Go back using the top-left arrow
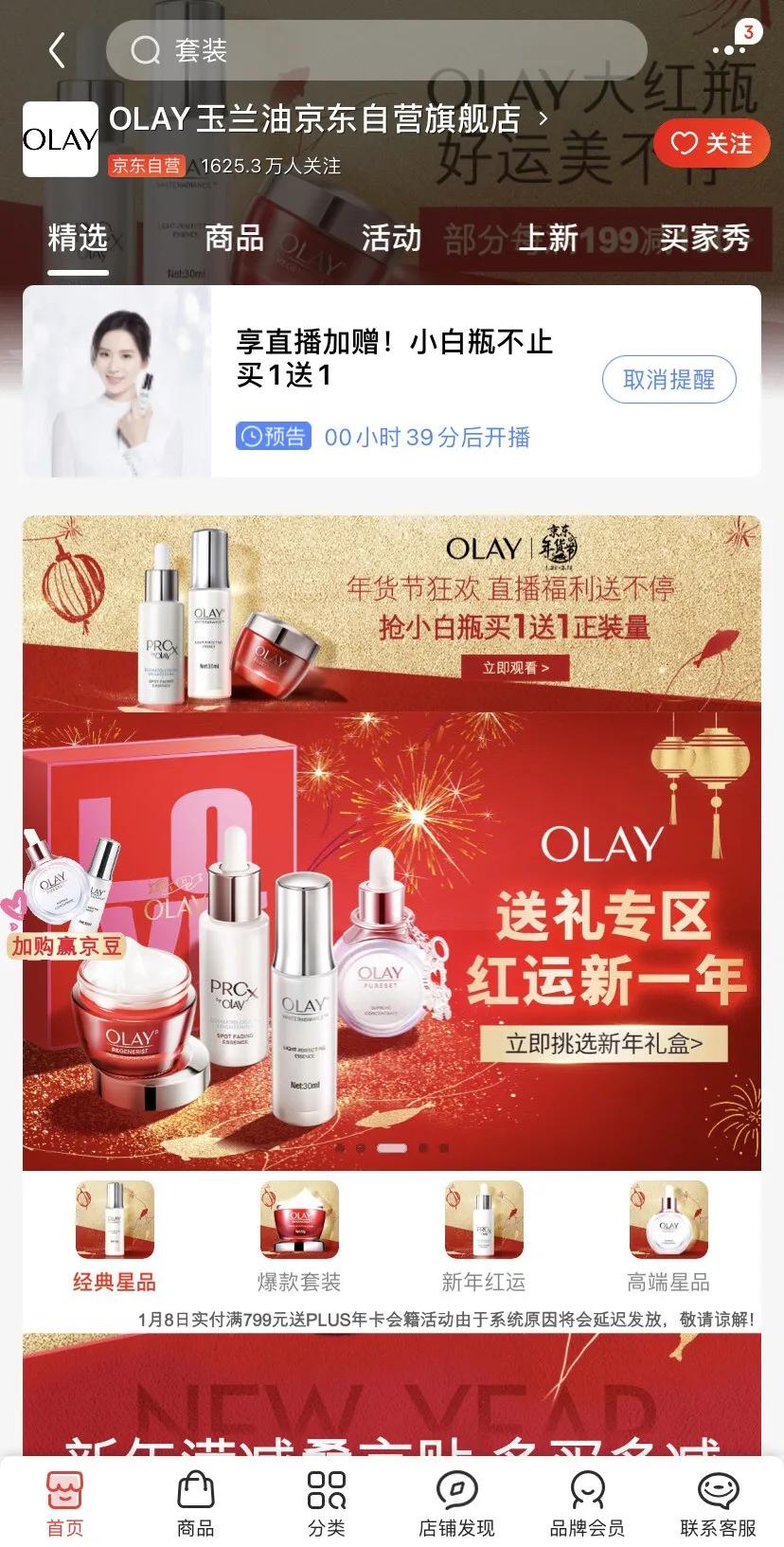784x1547 pixels. pos(58,50)
